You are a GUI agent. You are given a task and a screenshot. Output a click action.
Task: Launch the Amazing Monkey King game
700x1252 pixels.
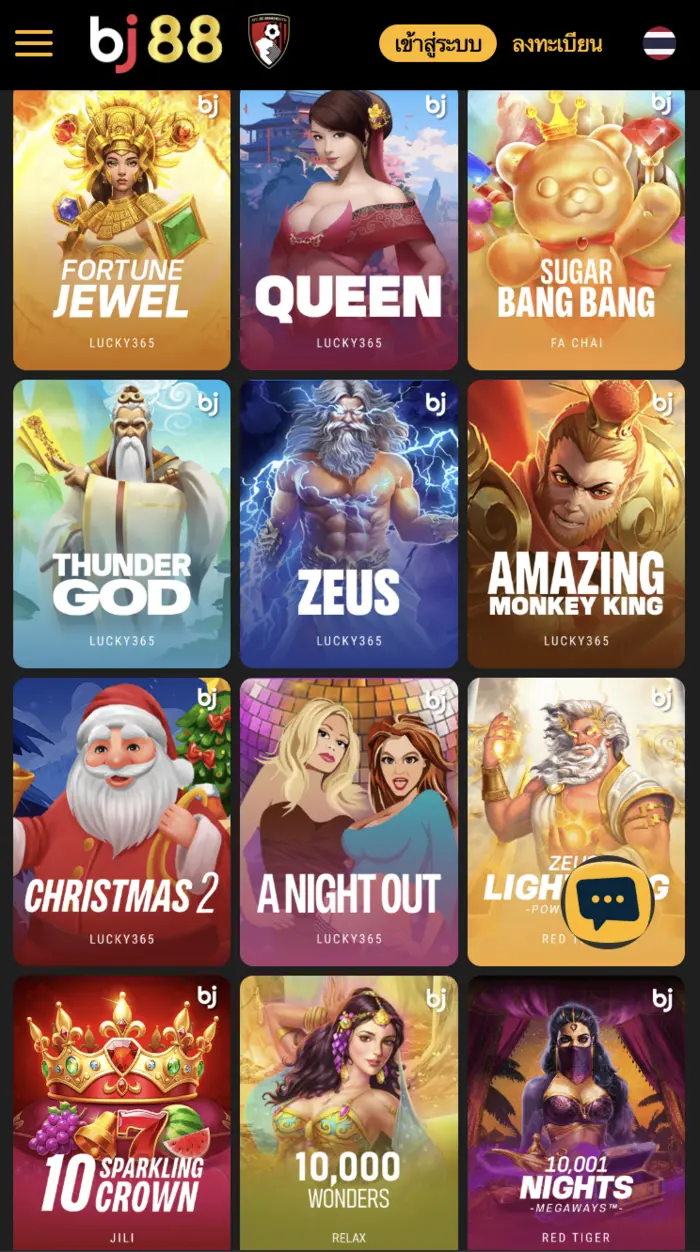(576, 523)
